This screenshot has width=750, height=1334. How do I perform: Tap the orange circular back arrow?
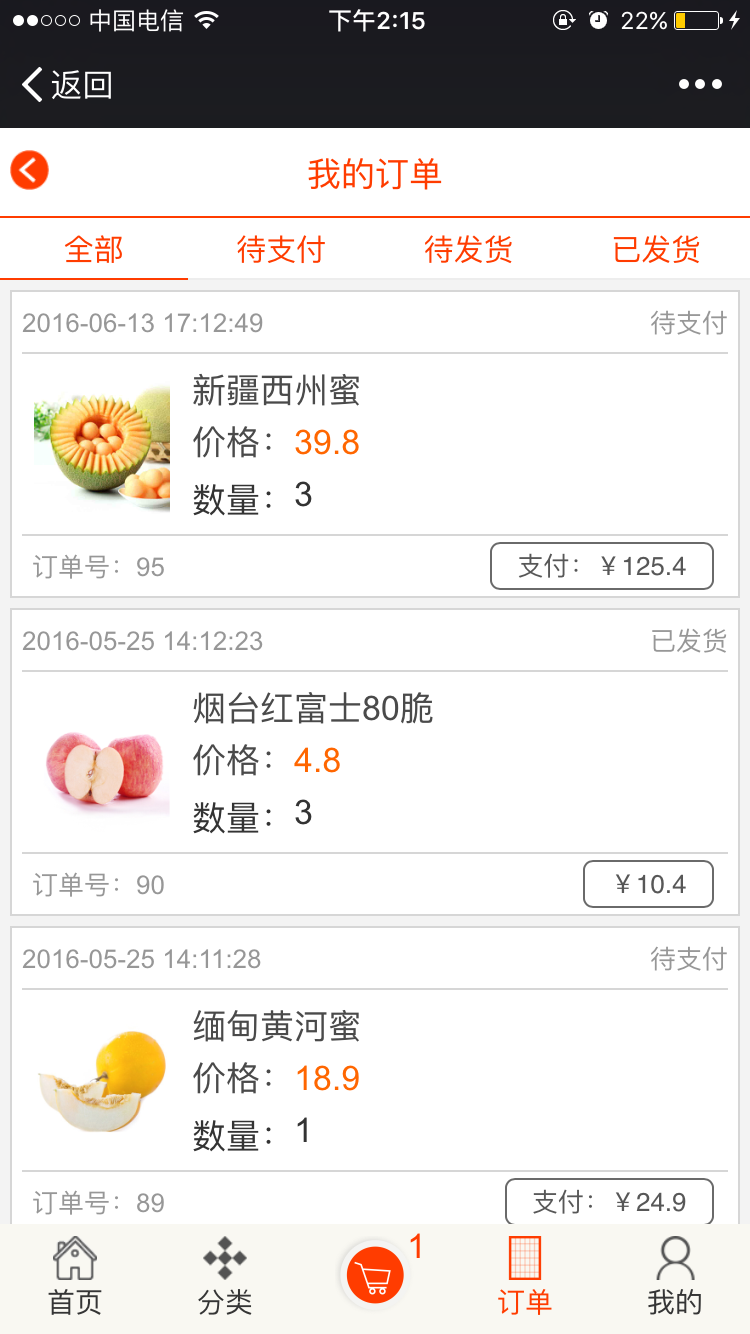pos(29,170)
